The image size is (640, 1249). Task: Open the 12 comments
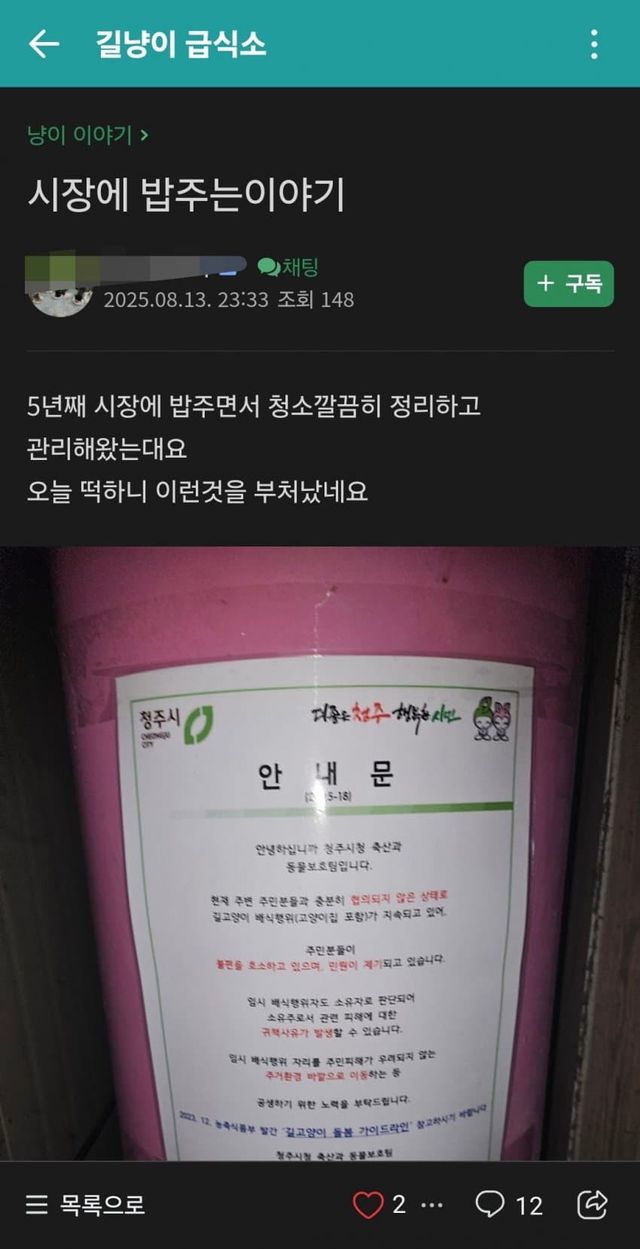(508, 1205)
